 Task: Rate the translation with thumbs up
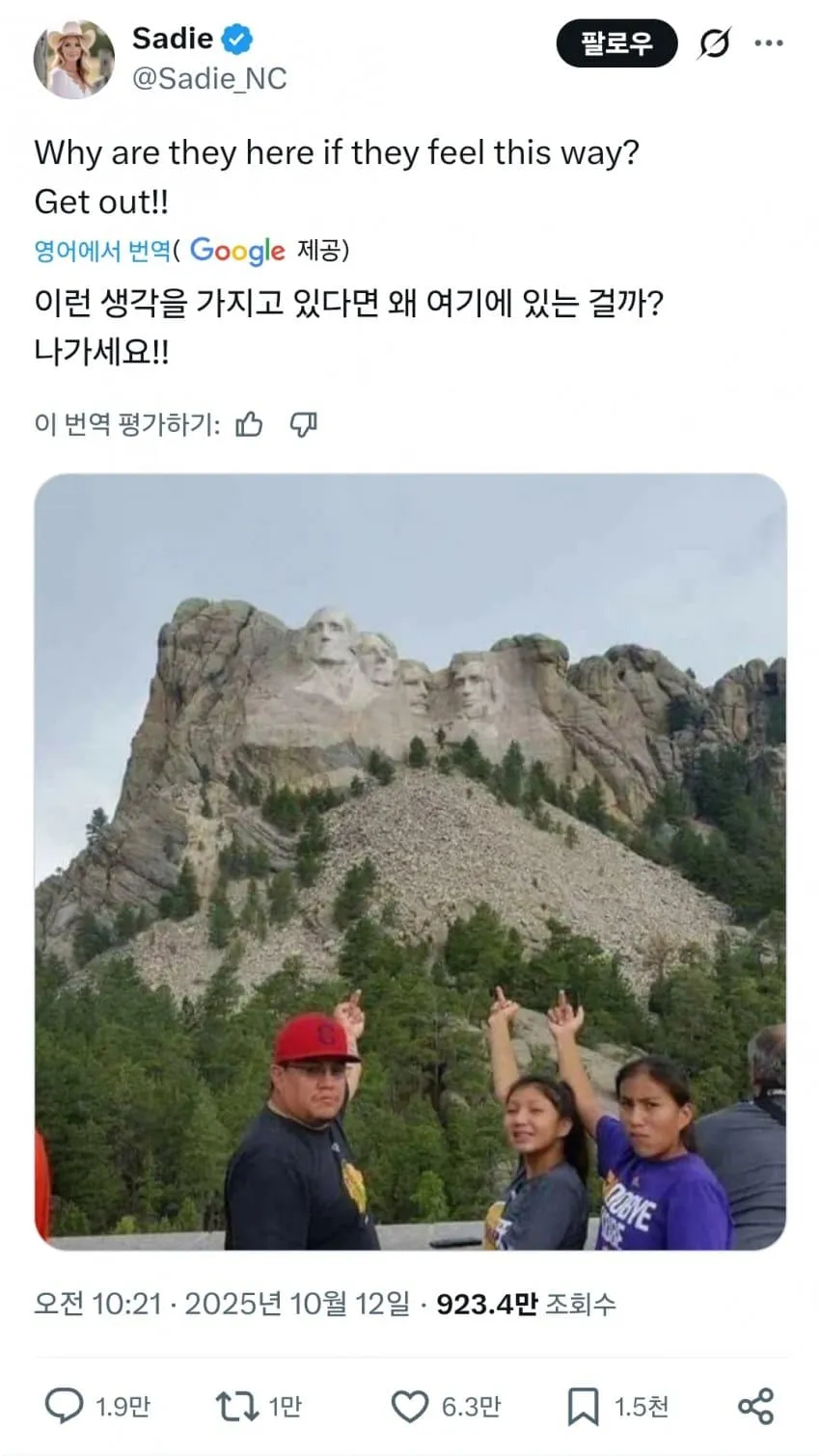(x=250, y=424)
